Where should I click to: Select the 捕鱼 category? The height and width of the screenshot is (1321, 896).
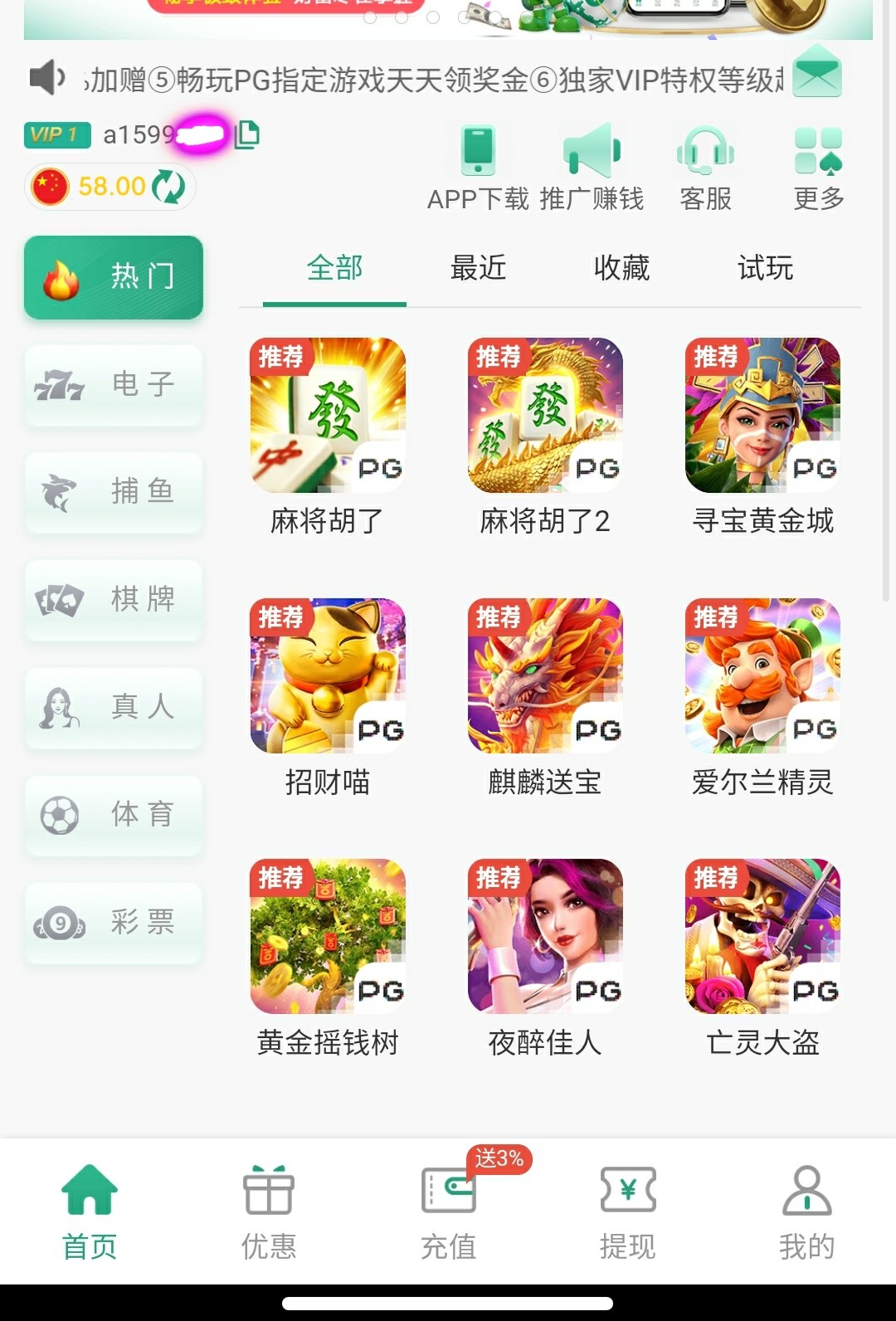114,492
